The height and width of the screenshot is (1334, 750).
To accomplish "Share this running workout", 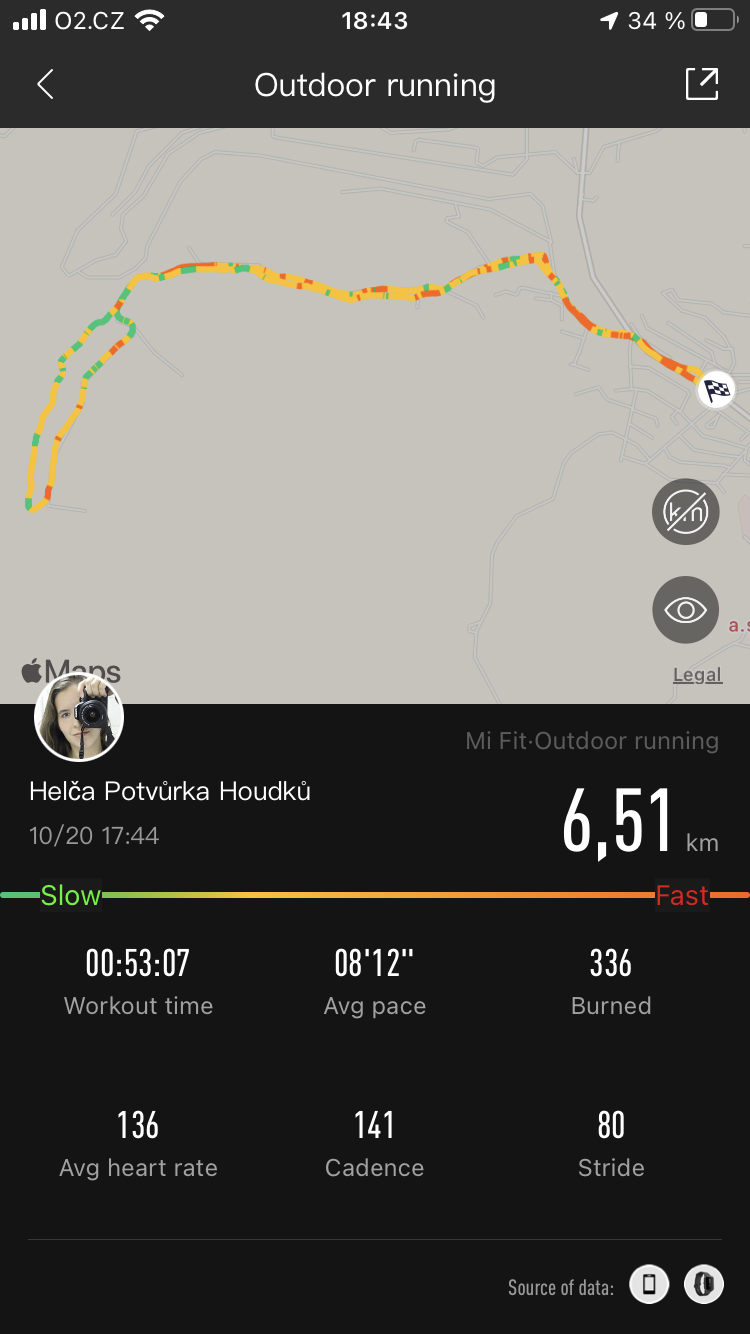I will click(x=702, y=84).
